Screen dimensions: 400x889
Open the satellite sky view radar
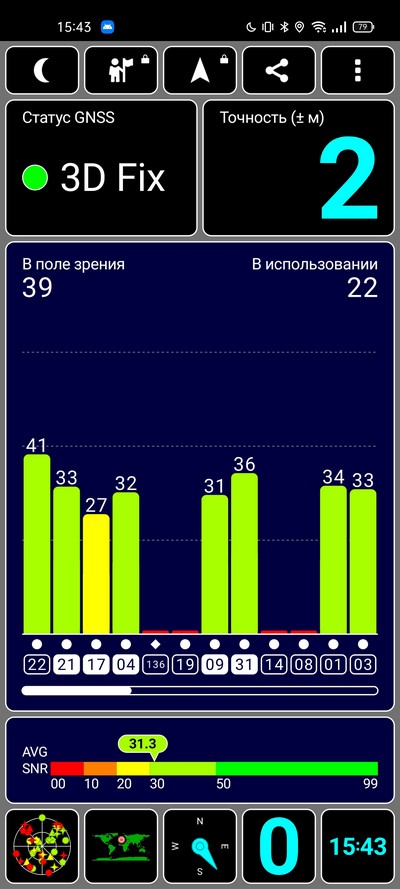click(42, 846)
